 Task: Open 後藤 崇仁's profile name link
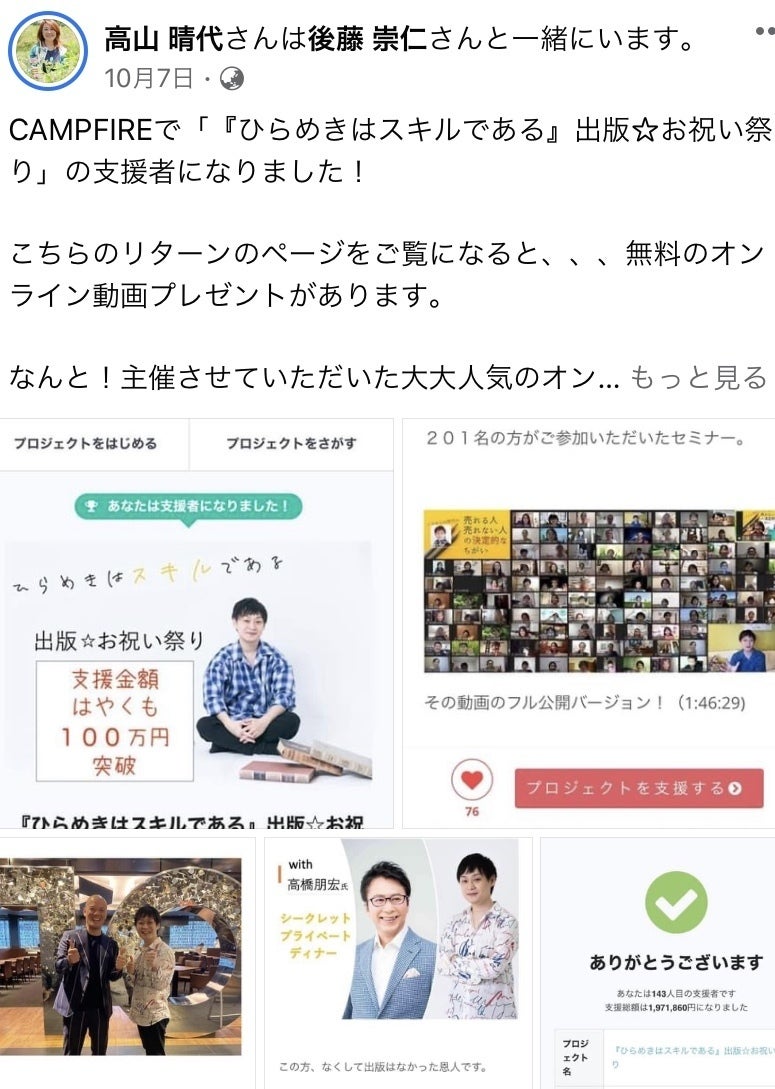pos(371,40)
